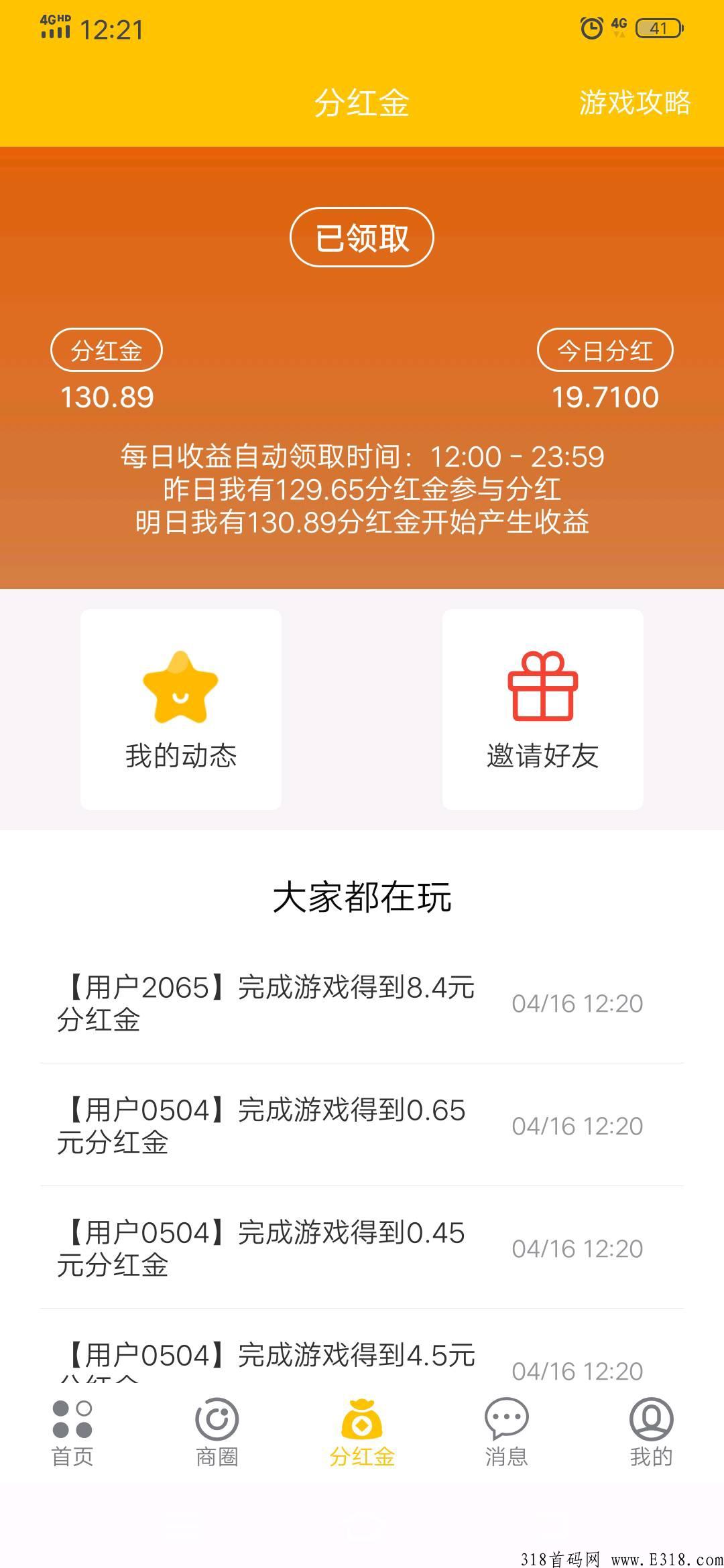724x1568 pixels.
Task: Switch to the 我的 profile tab
Action: pyautogui.click(x=651, y=1433)
